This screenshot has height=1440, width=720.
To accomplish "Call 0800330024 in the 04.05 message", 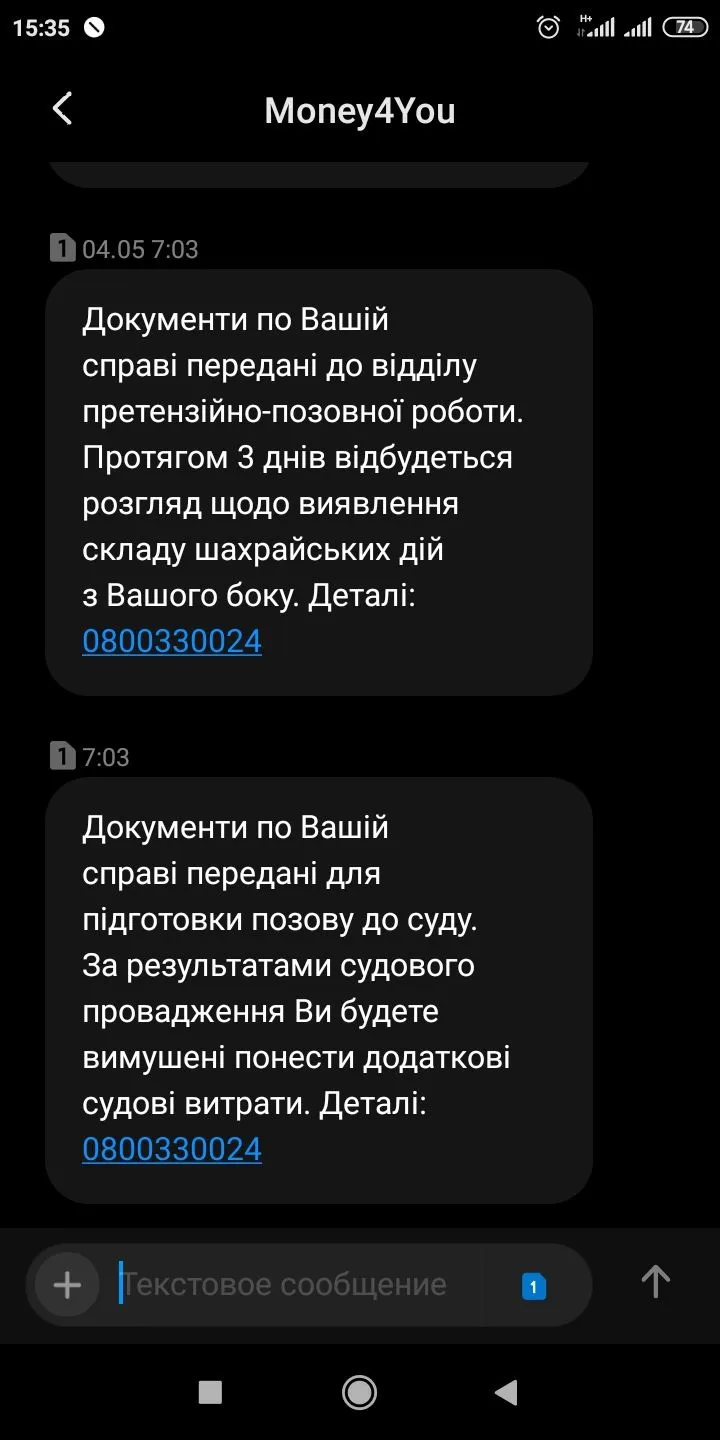I will [172, 641].
